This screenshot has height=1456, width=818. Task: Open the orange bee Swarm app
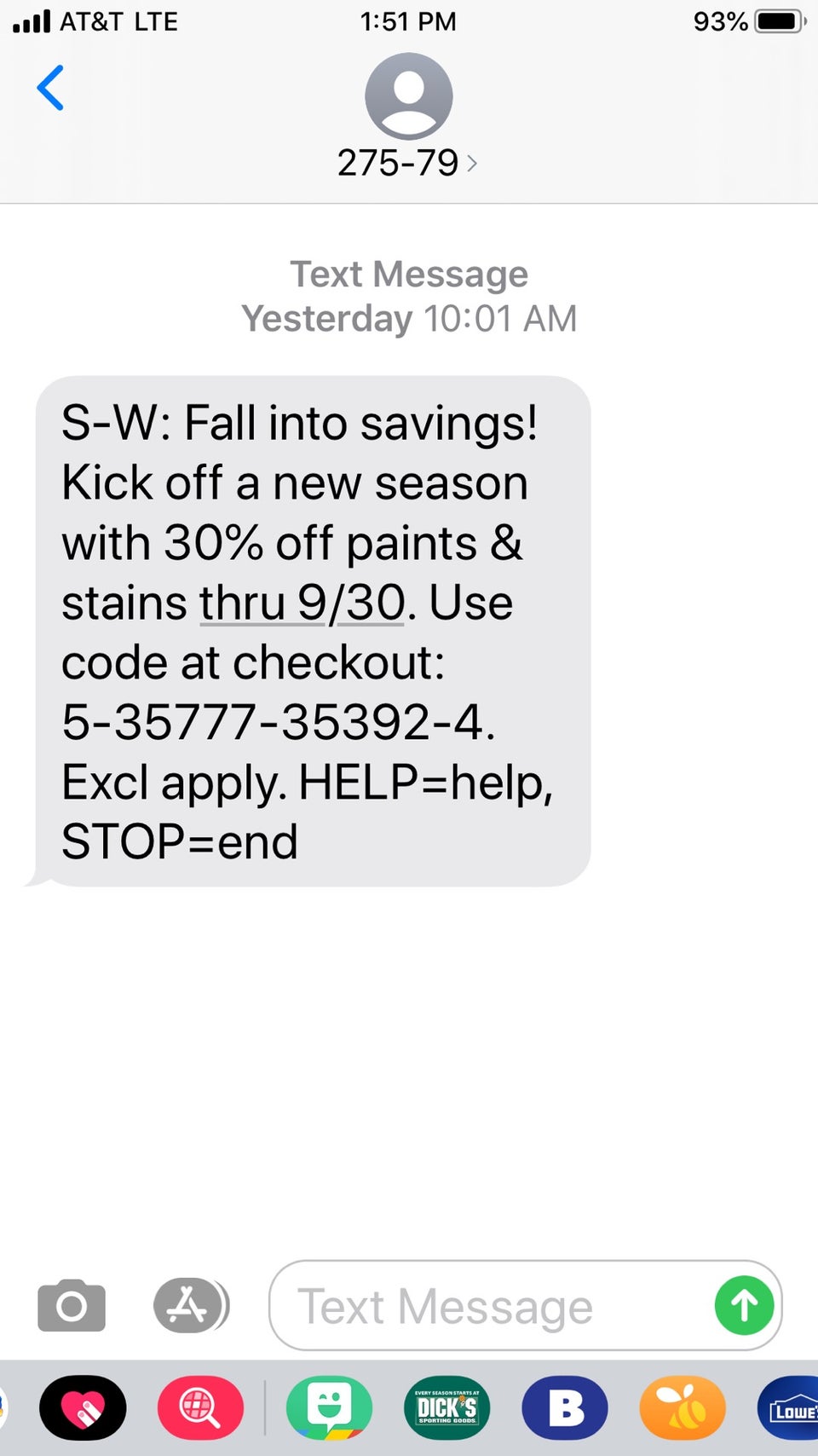click(x=683, y=1407)
